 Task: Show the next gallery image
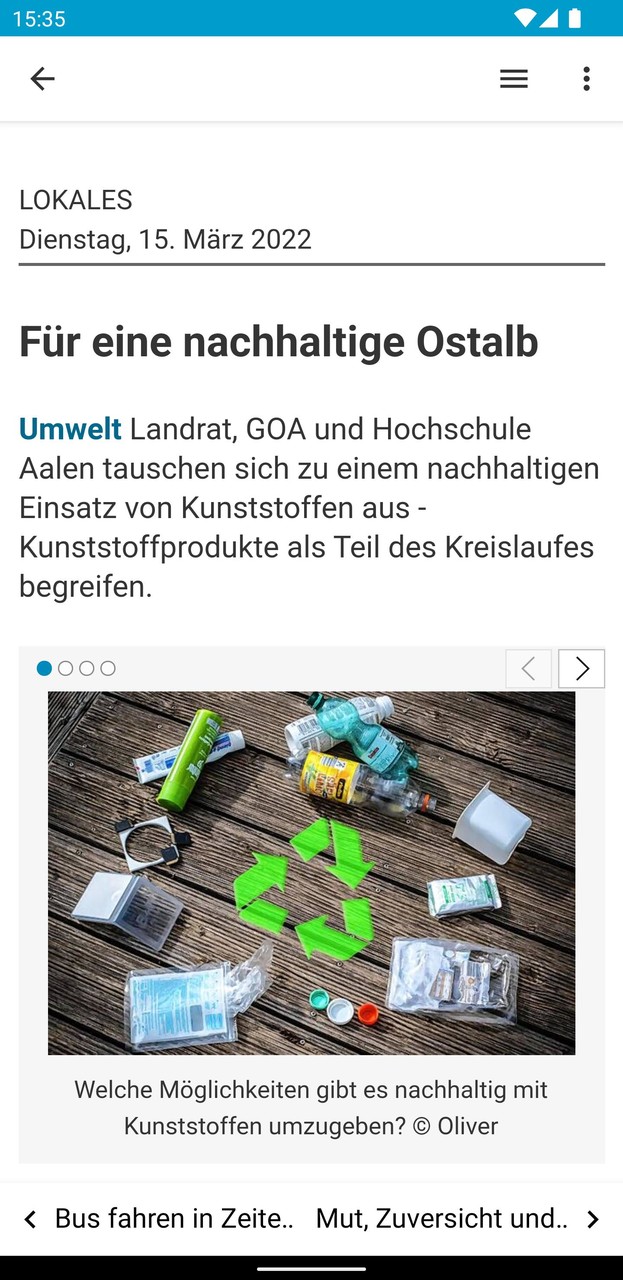(581, 668)
